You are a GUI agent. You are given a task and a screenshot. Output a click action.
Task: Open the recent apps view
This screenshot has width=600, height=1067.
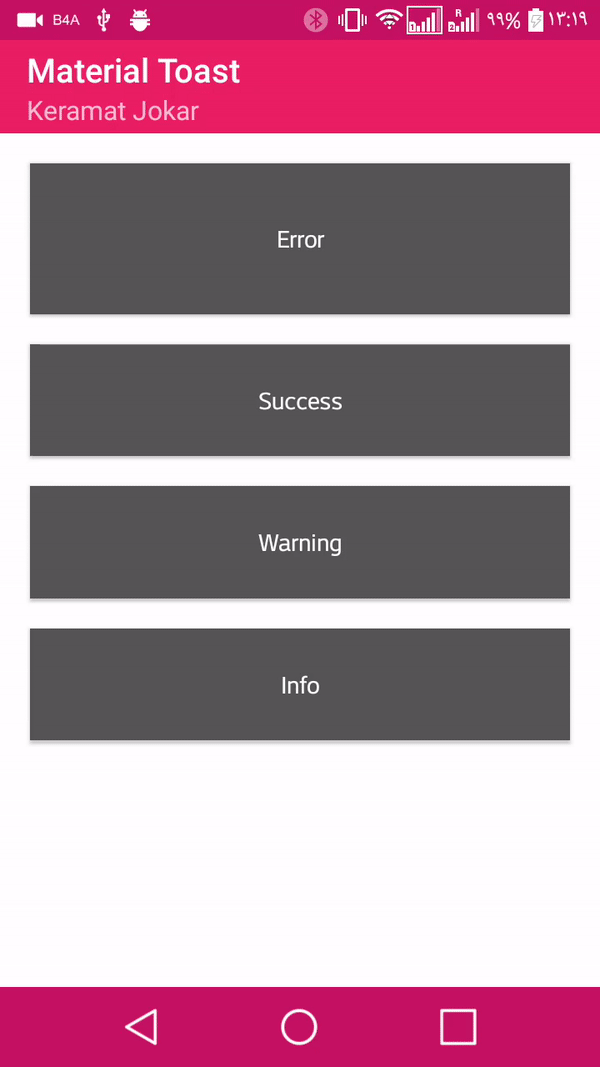(x=458, y=1027)
